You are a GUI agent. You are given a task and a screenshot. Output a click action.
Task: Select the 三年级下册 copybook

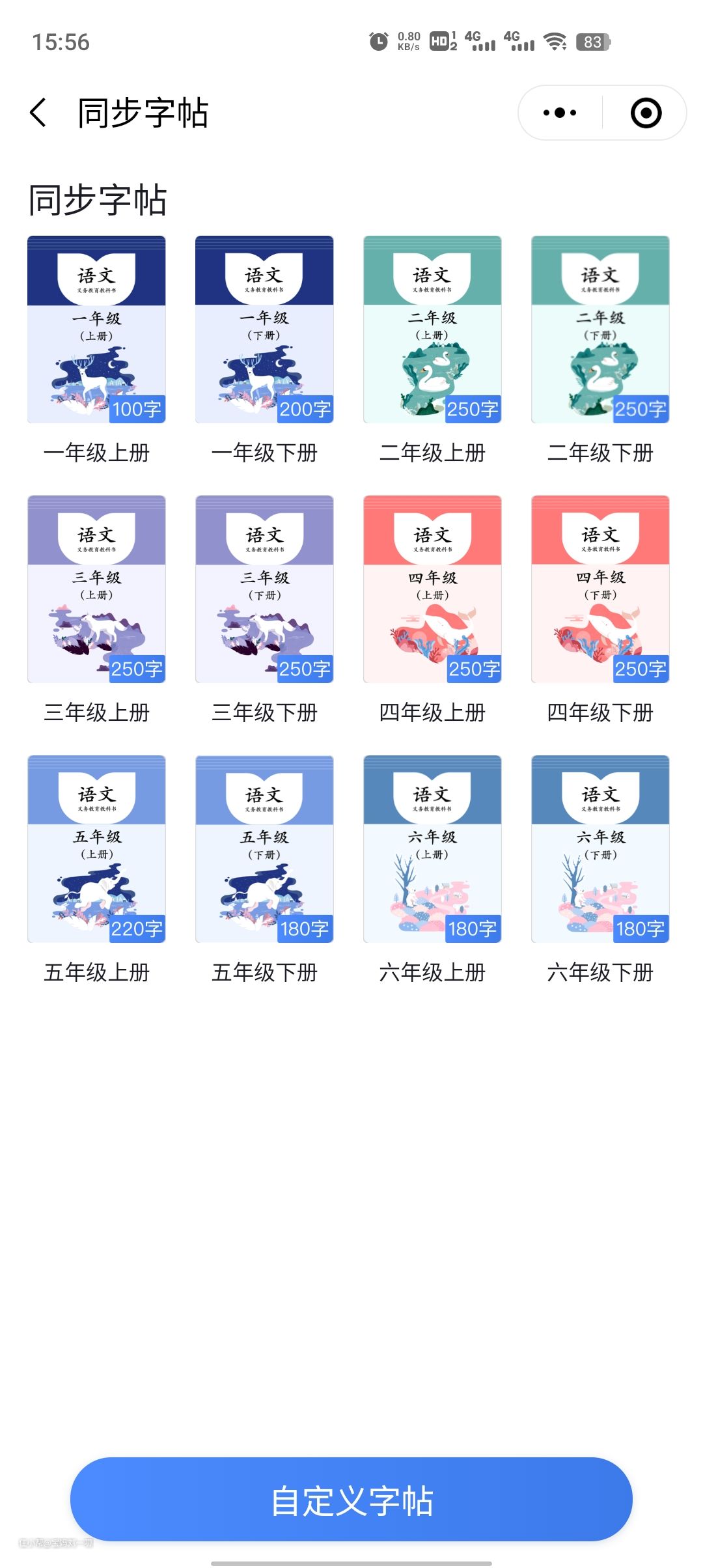[264, 589]
